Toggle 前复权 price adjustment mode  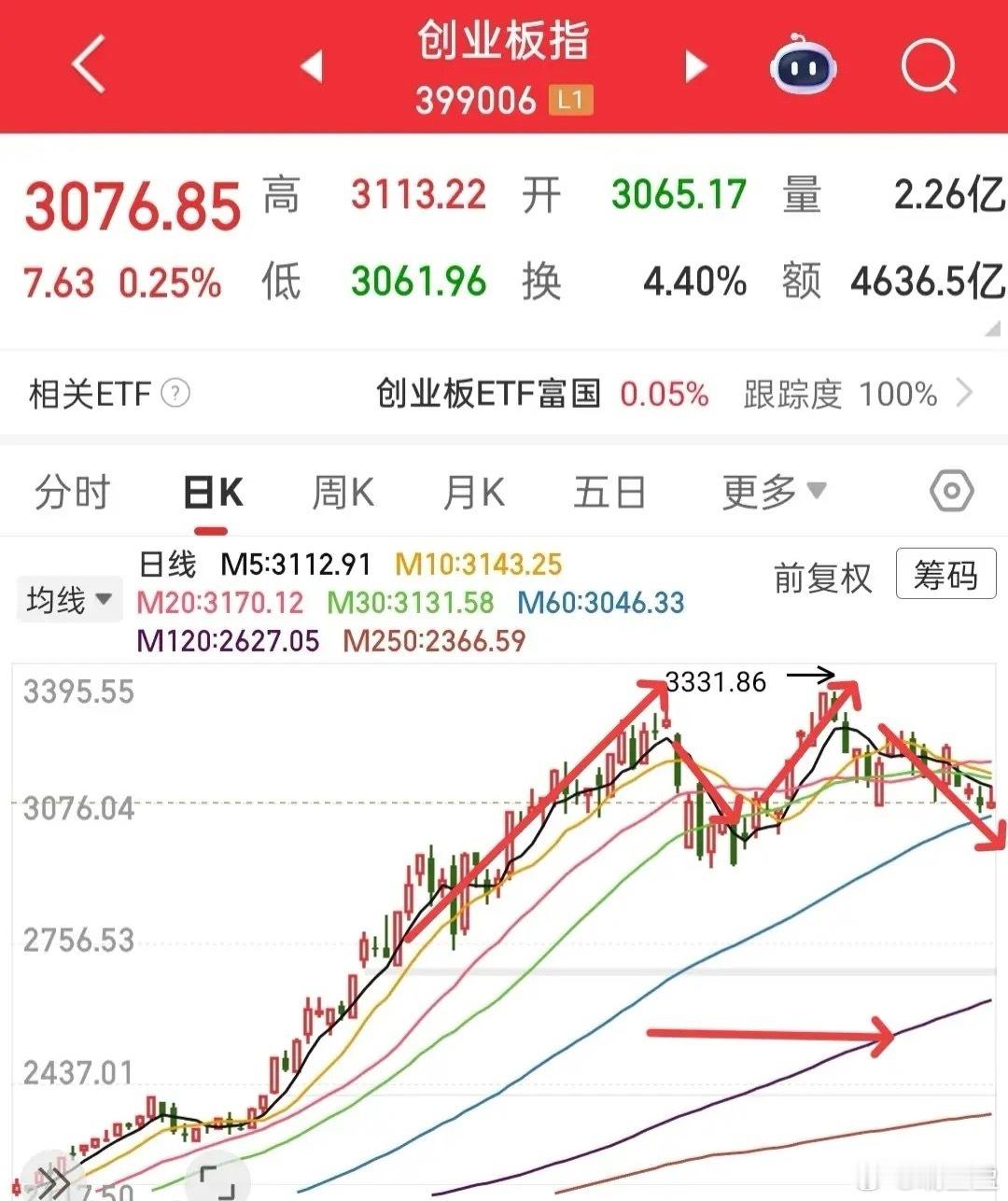point(821,577)
